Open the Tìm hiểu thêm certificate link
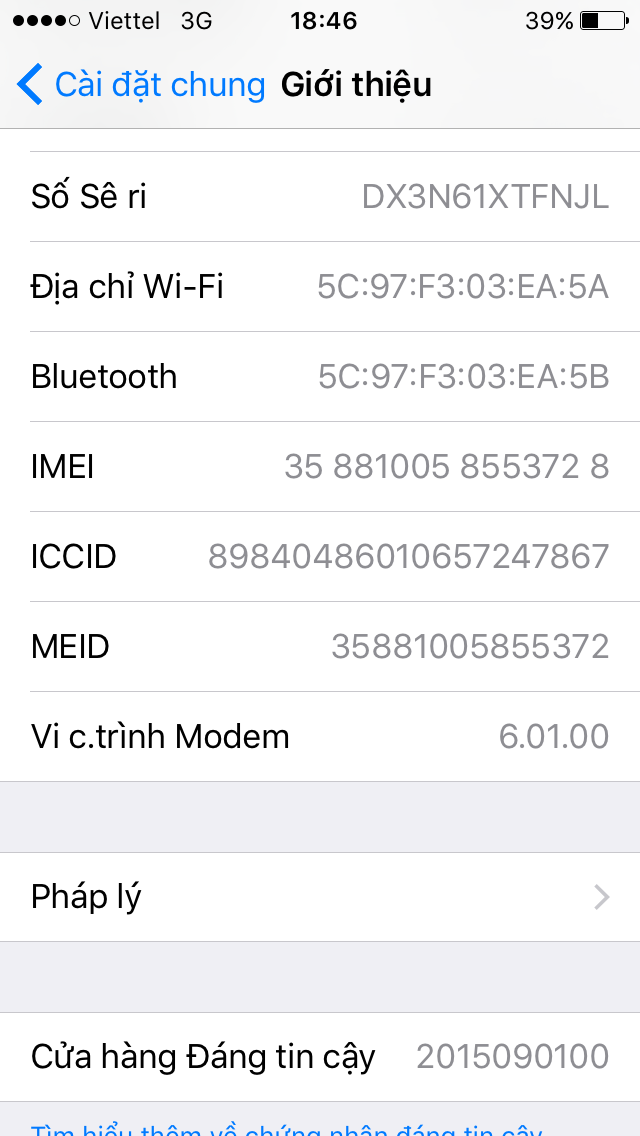This screenshot has height=1136, width=640. pos(286,1127)
